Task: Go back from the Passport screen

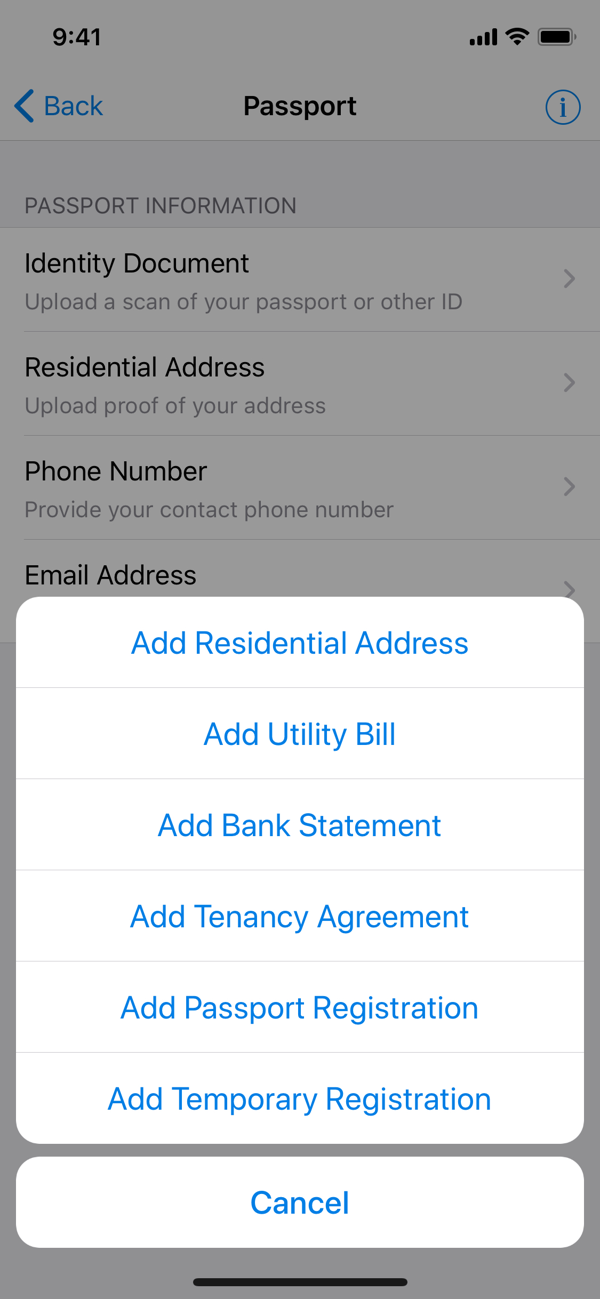Action: point(59,106)
